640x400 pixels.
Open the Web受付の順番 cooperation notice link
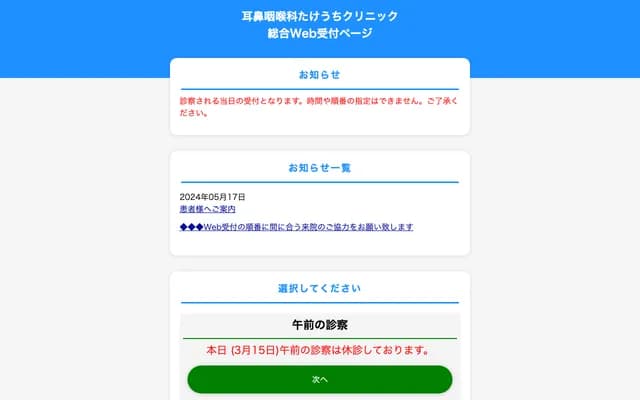[x=296, y=227]
